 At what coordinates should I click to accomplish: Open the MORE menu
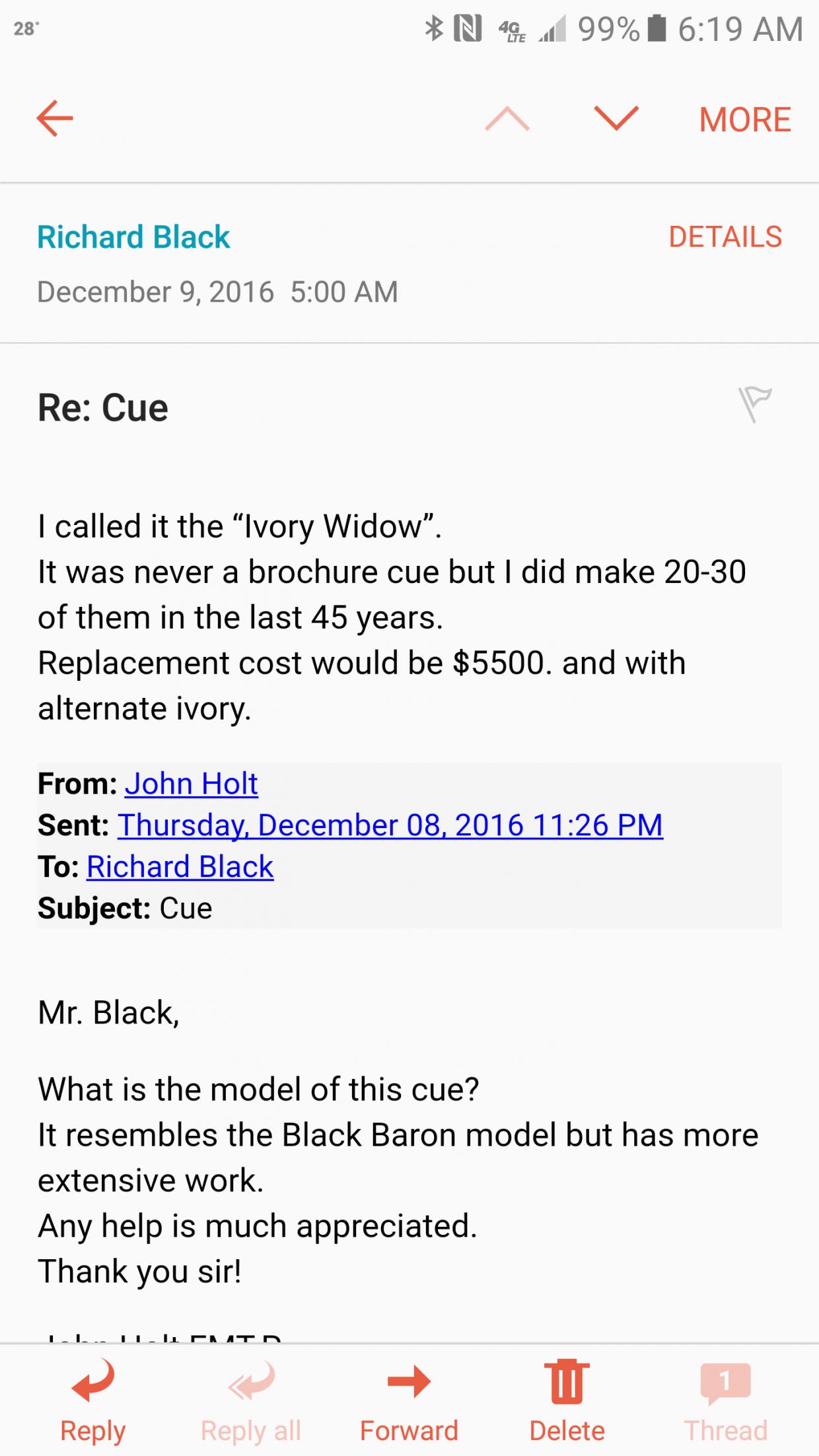point(745,120)
